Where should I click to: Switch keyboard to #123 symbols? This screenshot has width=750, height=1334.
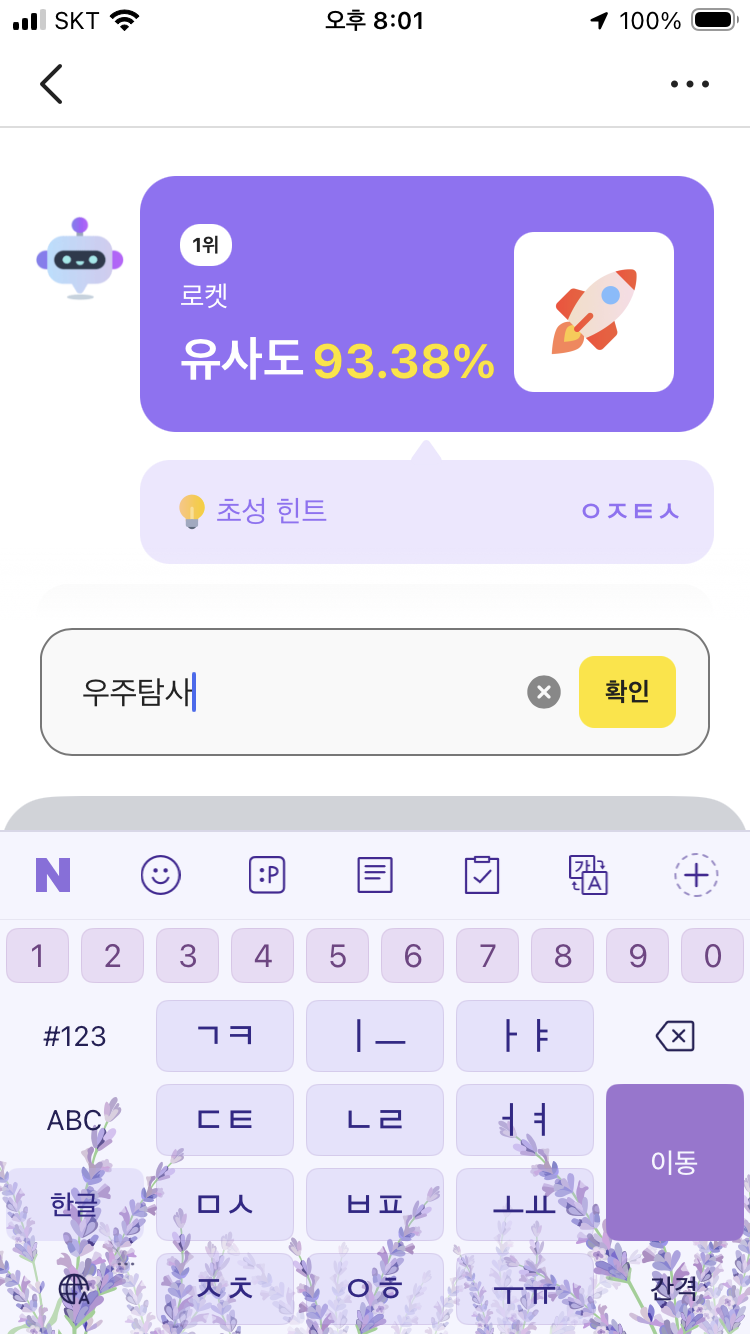75,1037
